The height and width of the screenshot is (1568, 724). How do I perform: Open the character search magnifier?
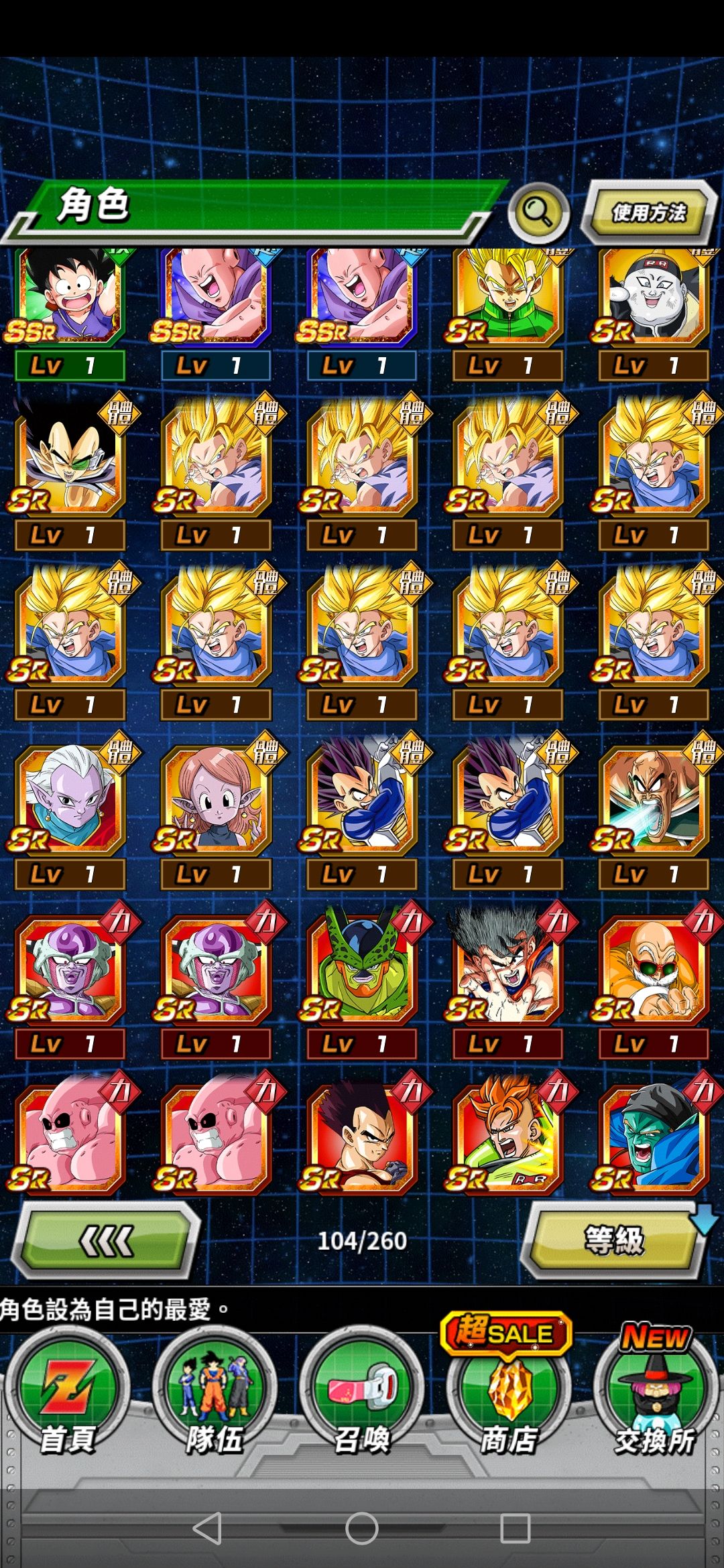pos(538,213)
